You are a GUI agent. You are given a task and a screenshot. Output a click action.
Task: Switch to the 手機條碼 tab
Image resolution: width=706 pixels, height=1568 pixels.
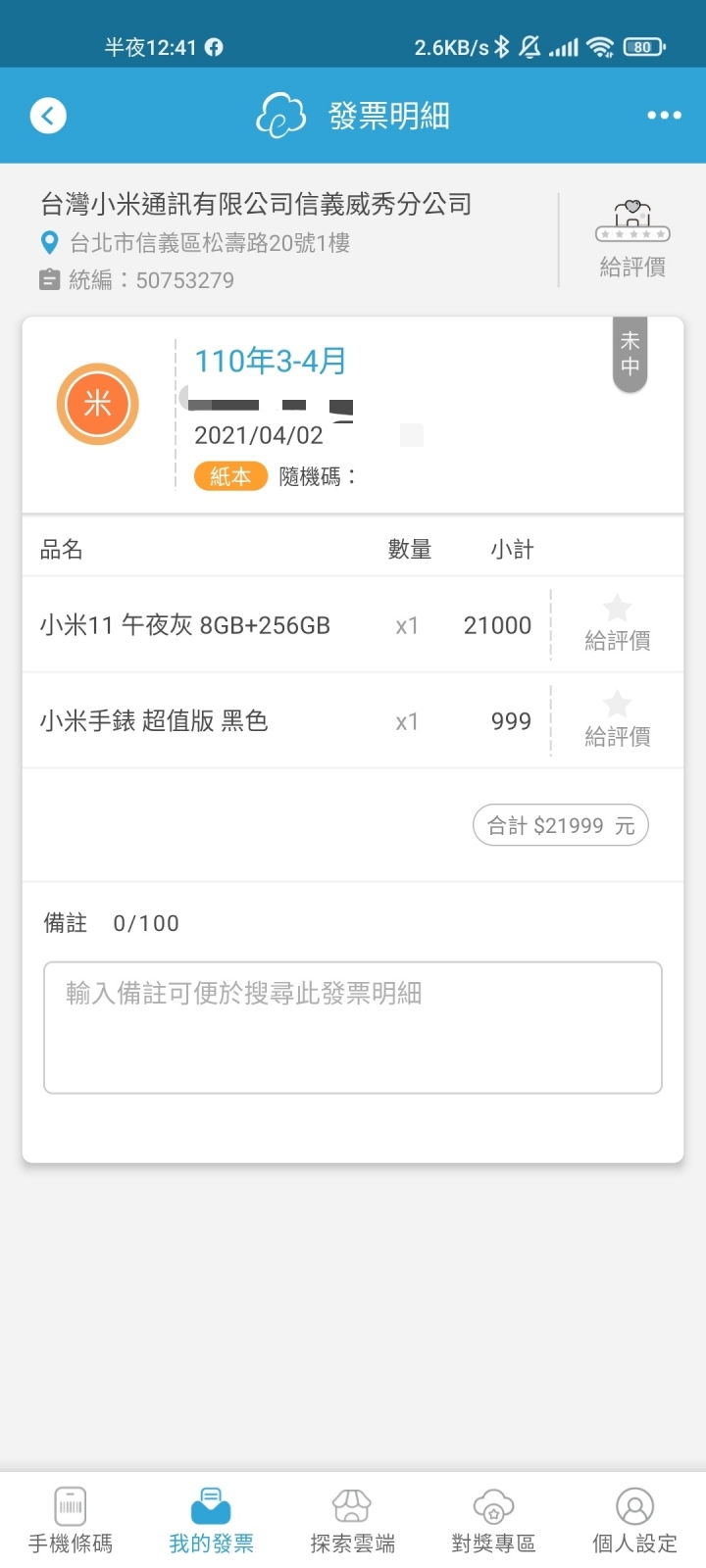tap(71, 1521)
